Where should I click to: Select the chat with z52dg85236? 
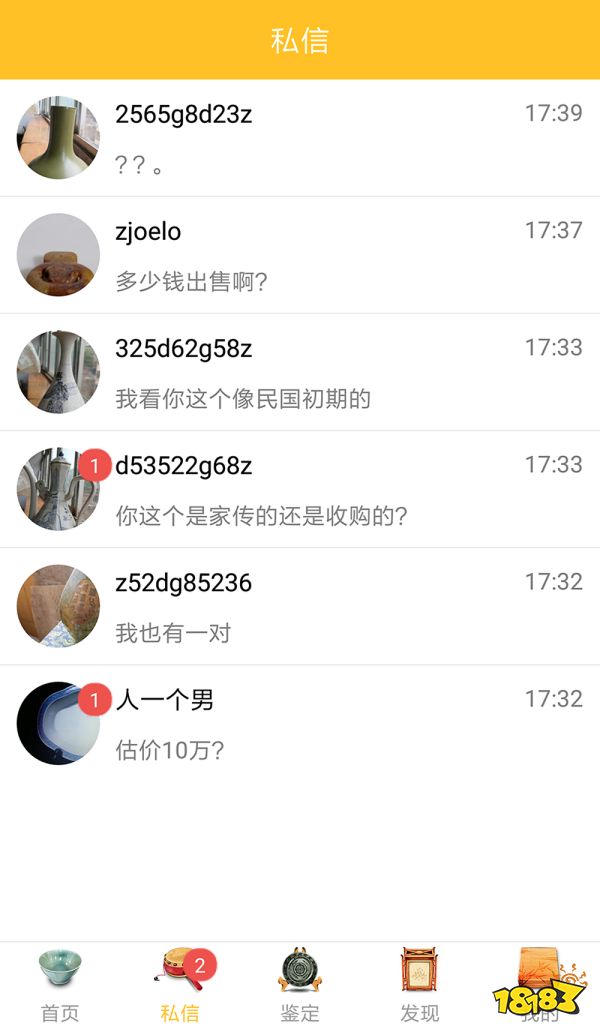(300, 606)
